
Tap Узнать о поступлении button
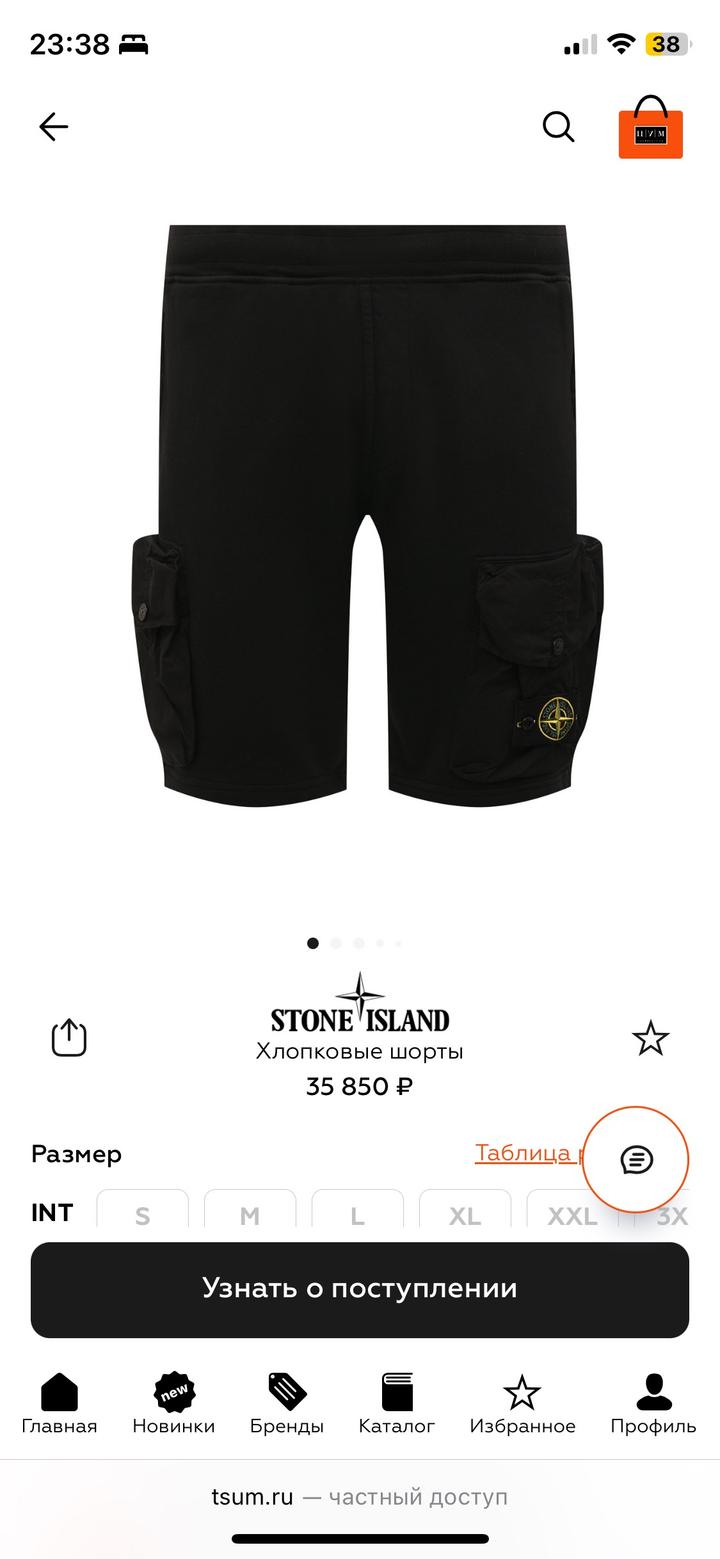pyautogui.click(x=360, y=1289)
